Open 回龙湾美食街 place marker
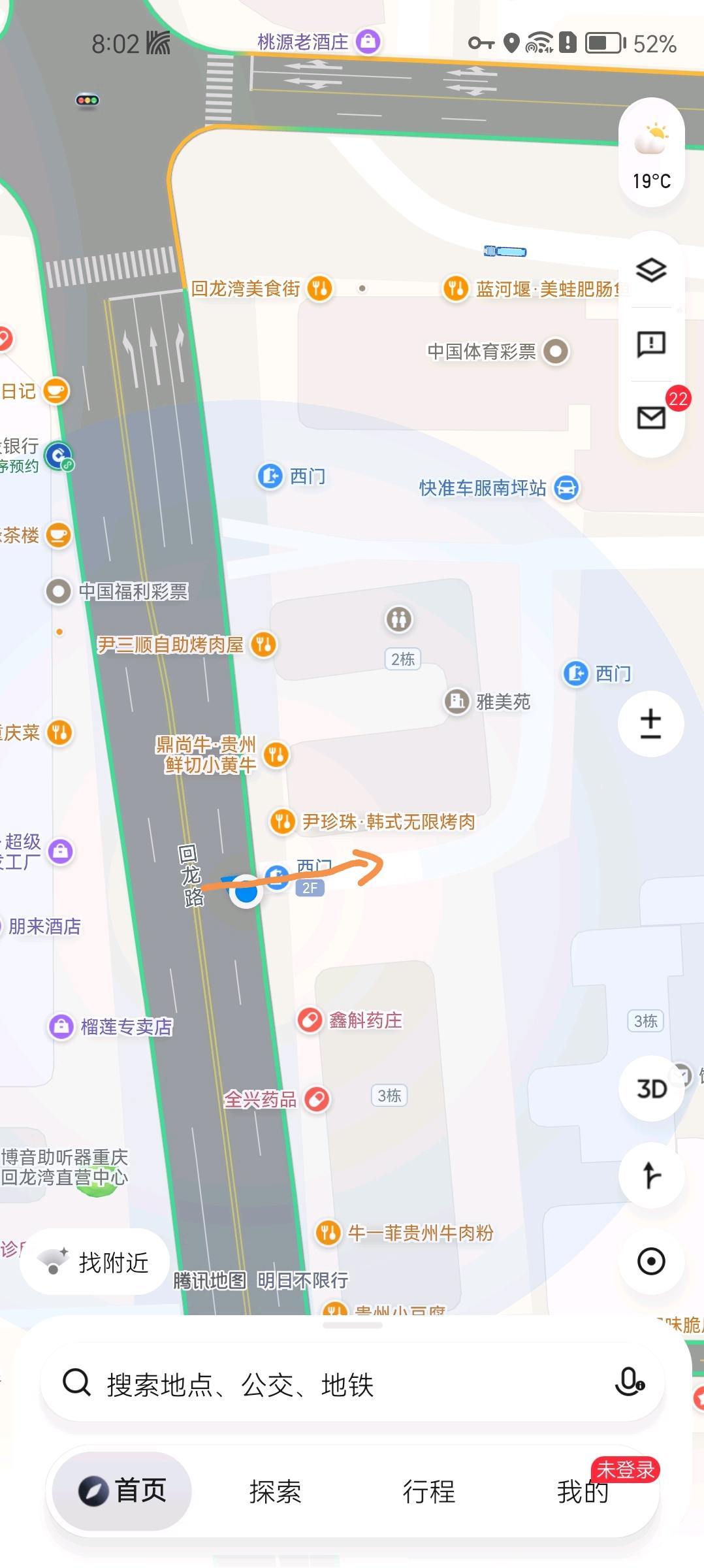 [x=261, y=288]
